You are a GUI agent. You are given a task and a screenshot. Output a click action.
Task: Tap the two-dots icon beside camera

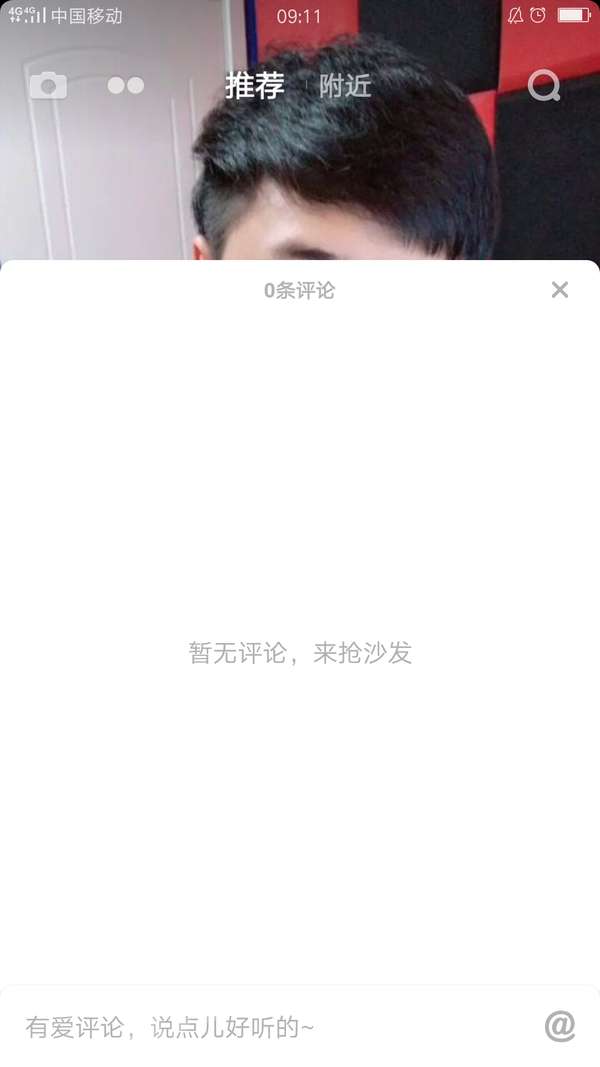(x=126, y=86)
